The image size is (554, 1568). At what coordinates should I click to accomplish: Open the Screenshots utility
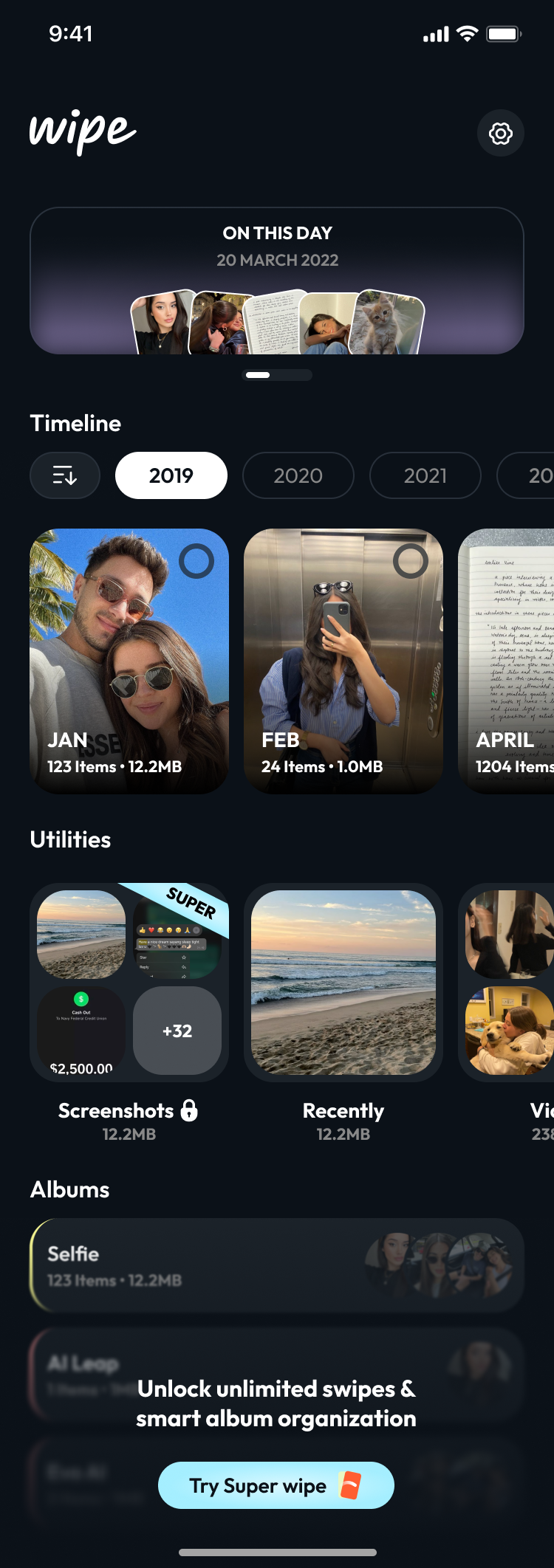[129, 983]
